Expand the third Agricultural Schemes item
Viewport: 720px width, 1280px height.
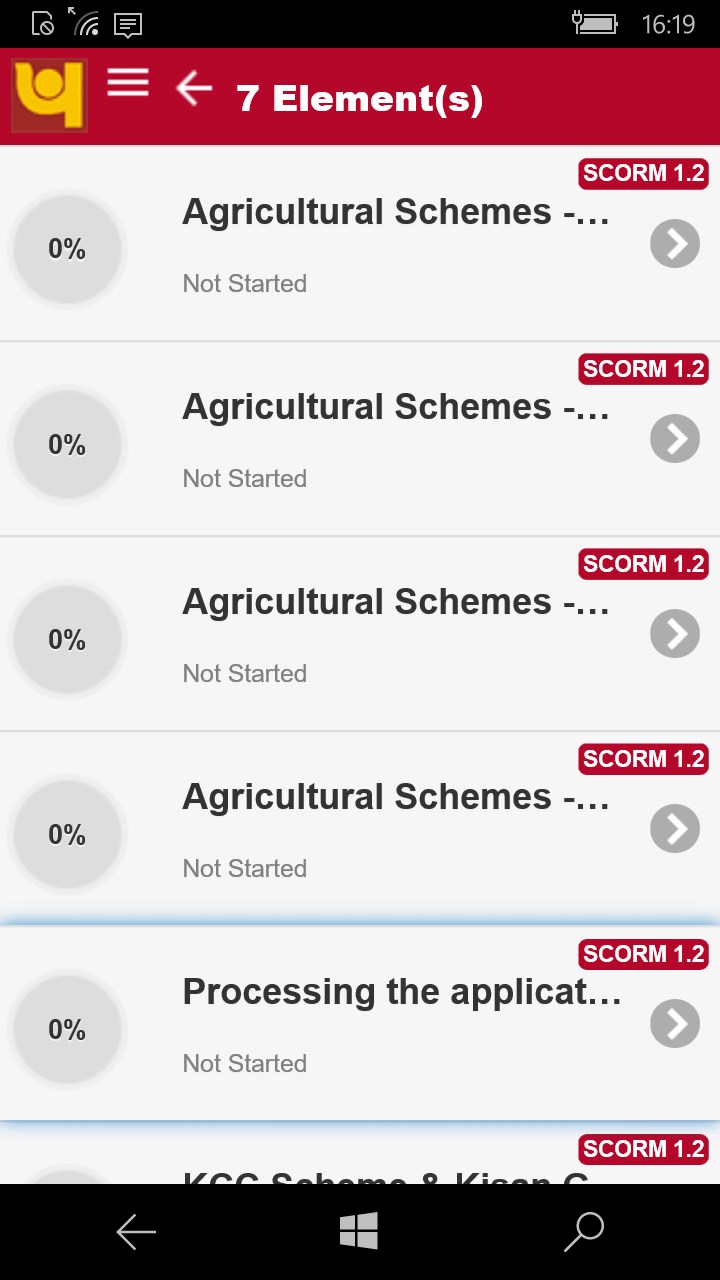(x=675, y=633)
